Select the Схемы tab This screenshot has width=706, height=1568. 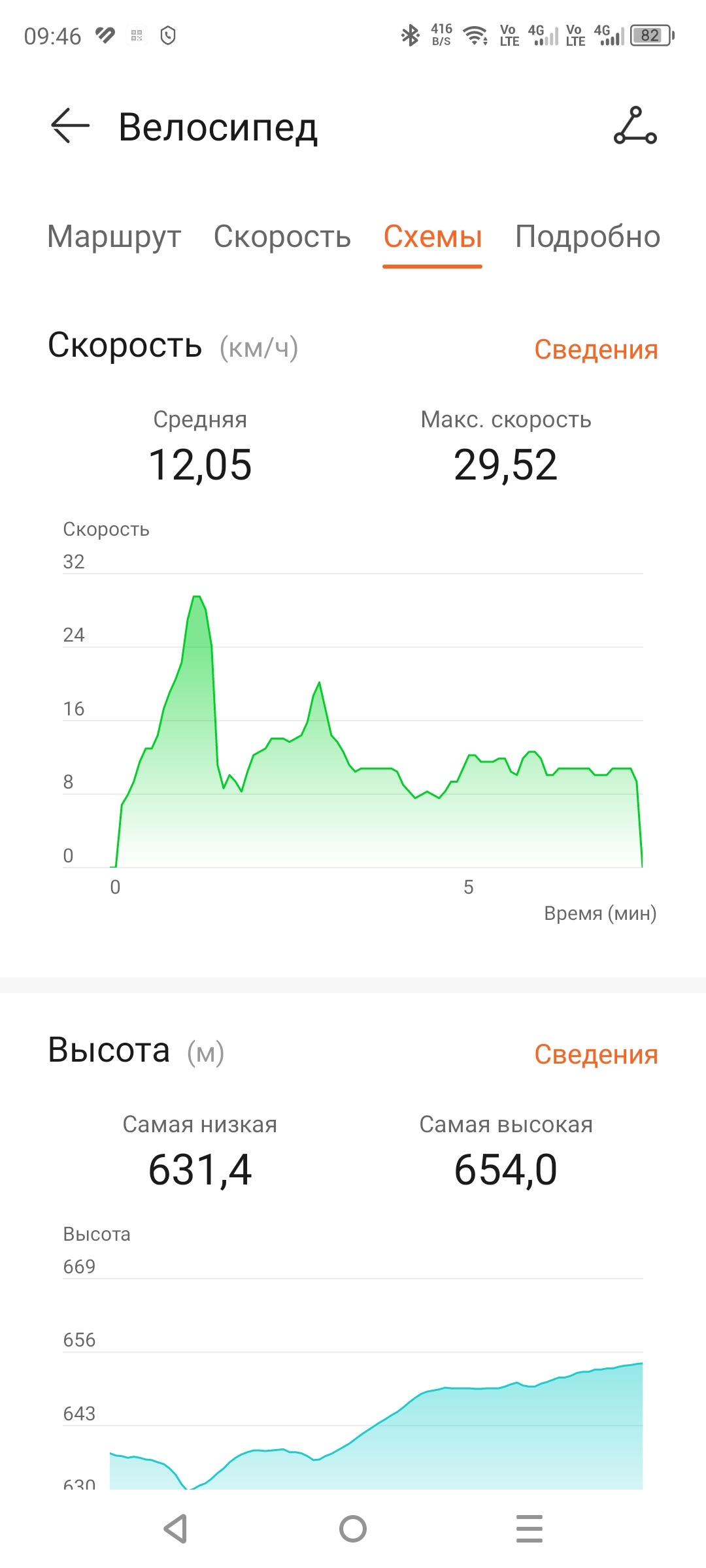coord(432,237)
